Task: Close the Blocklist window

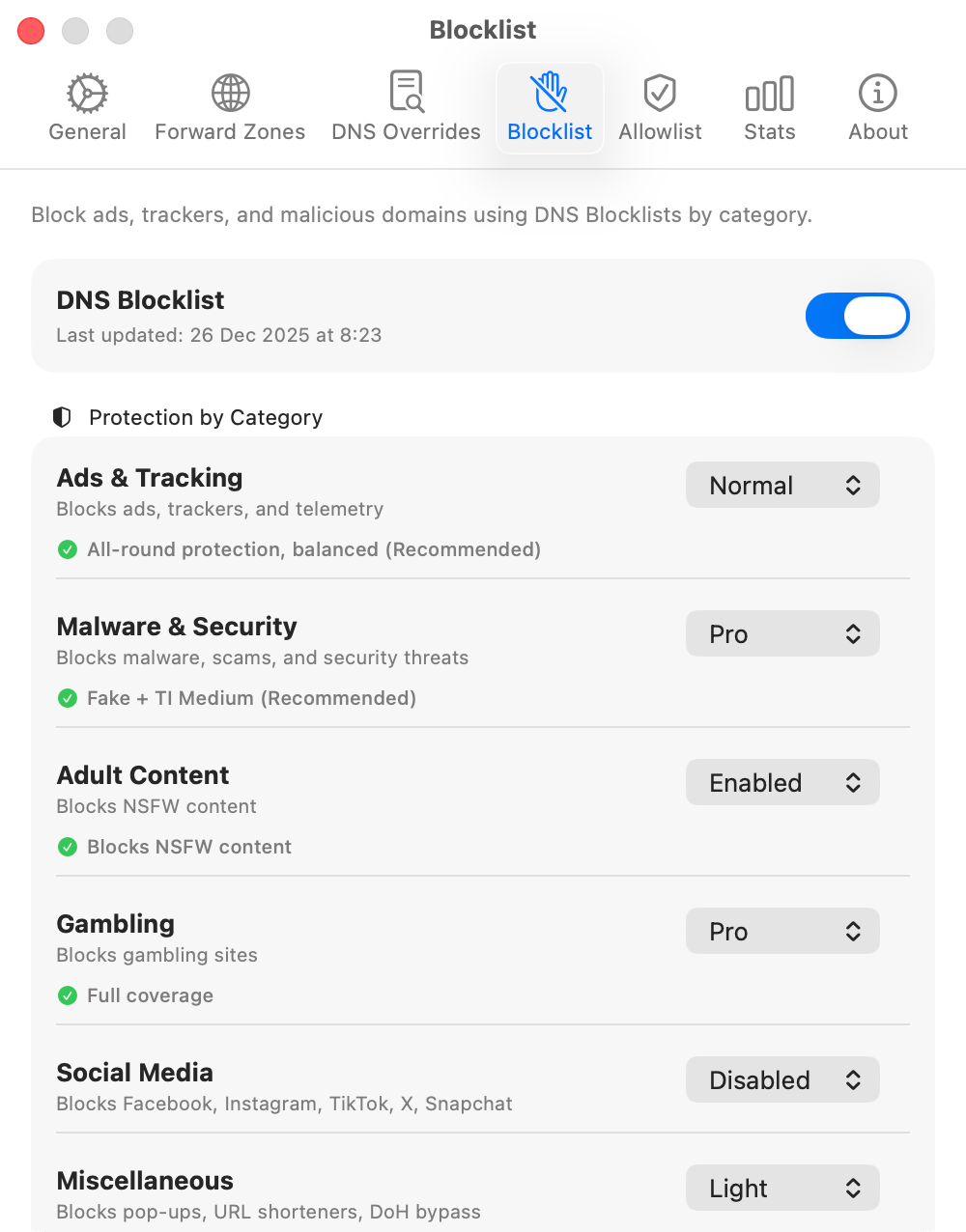Action: (x=30, y=30)
